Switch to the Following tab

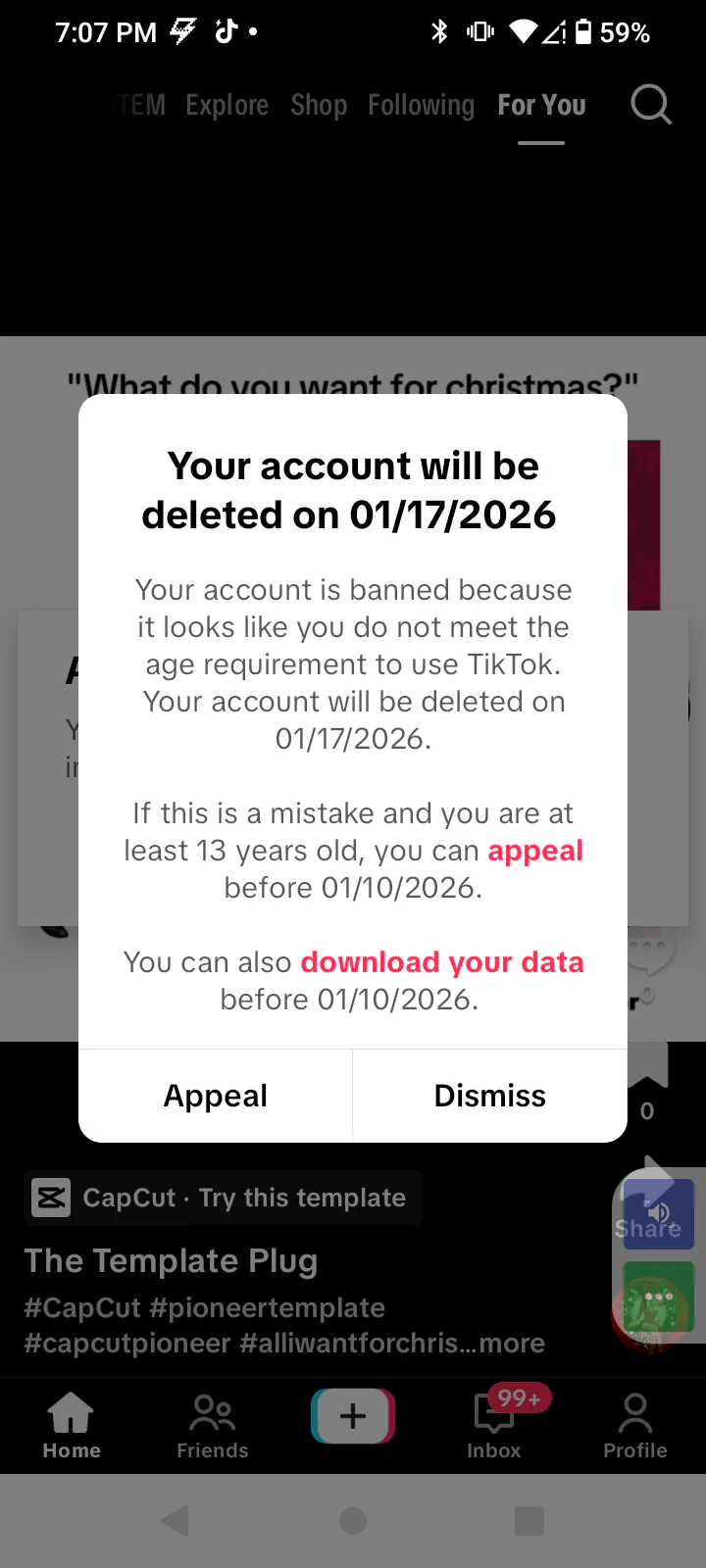(422, 105)
